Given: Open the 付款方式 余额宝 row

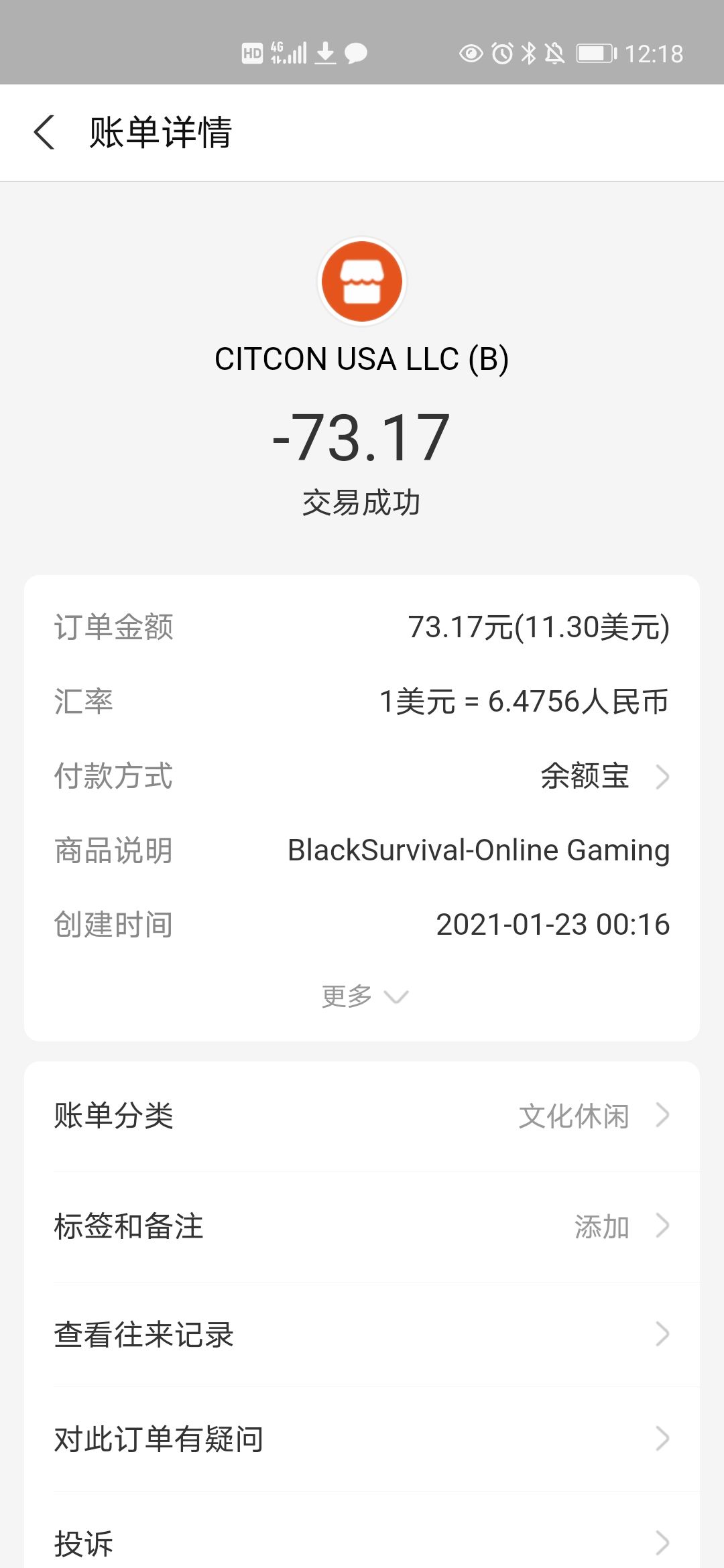Looking at the screenshot, I should (x=362, y=777).
